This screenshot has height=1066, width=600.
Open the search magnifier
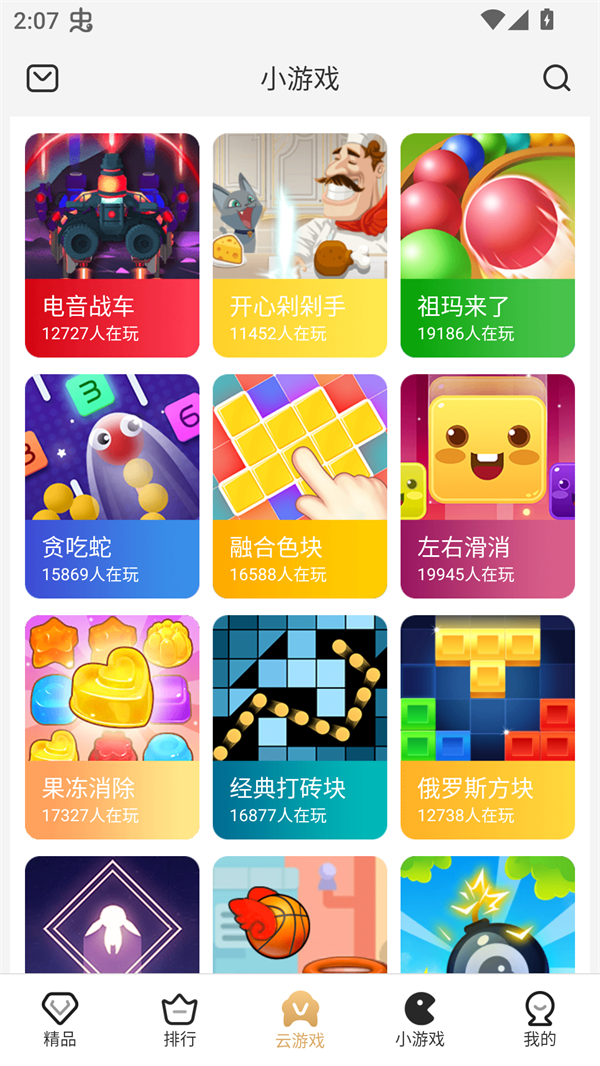click(556, 78)
